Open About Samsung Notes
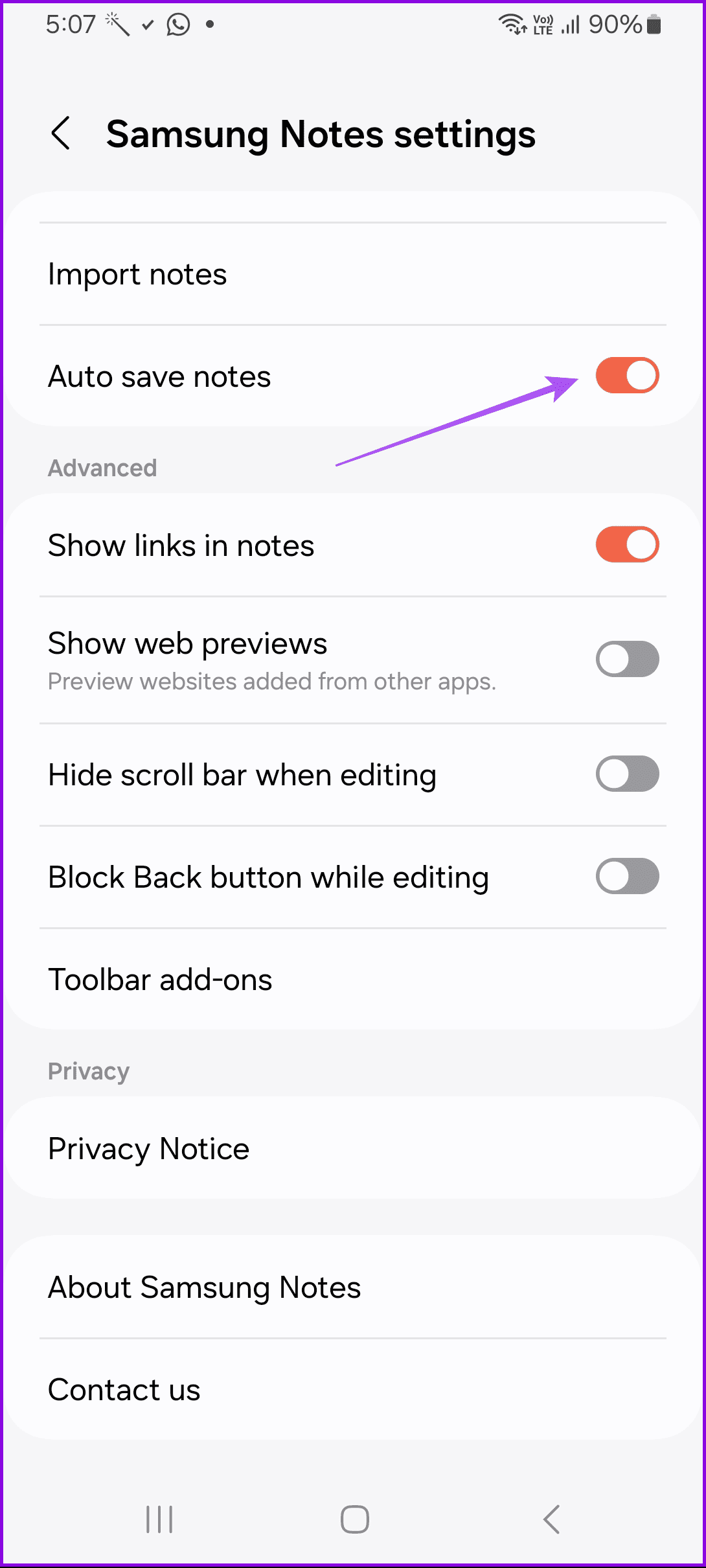 pyautogui.click(x=204, y=1287)
